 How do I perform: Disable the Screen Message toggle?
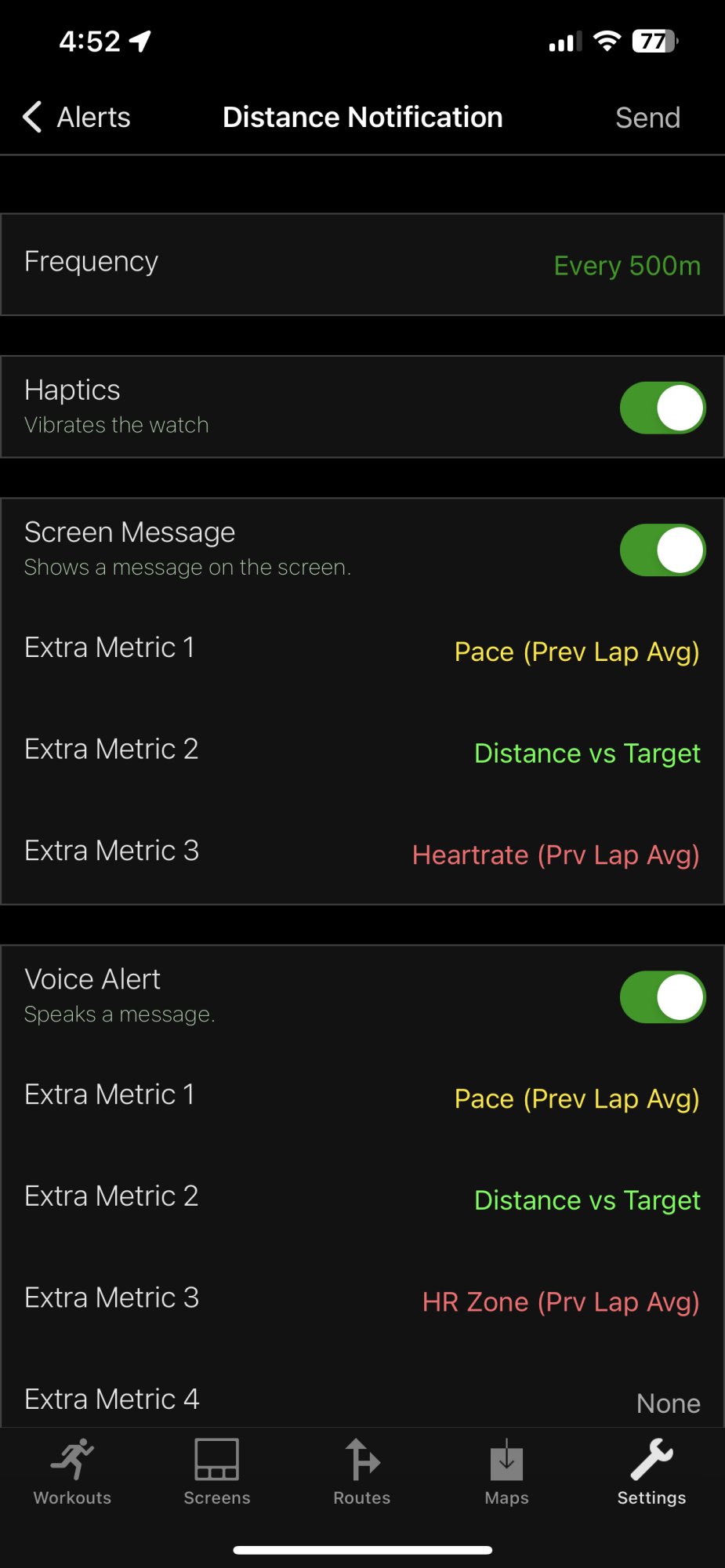coord(662,550)
